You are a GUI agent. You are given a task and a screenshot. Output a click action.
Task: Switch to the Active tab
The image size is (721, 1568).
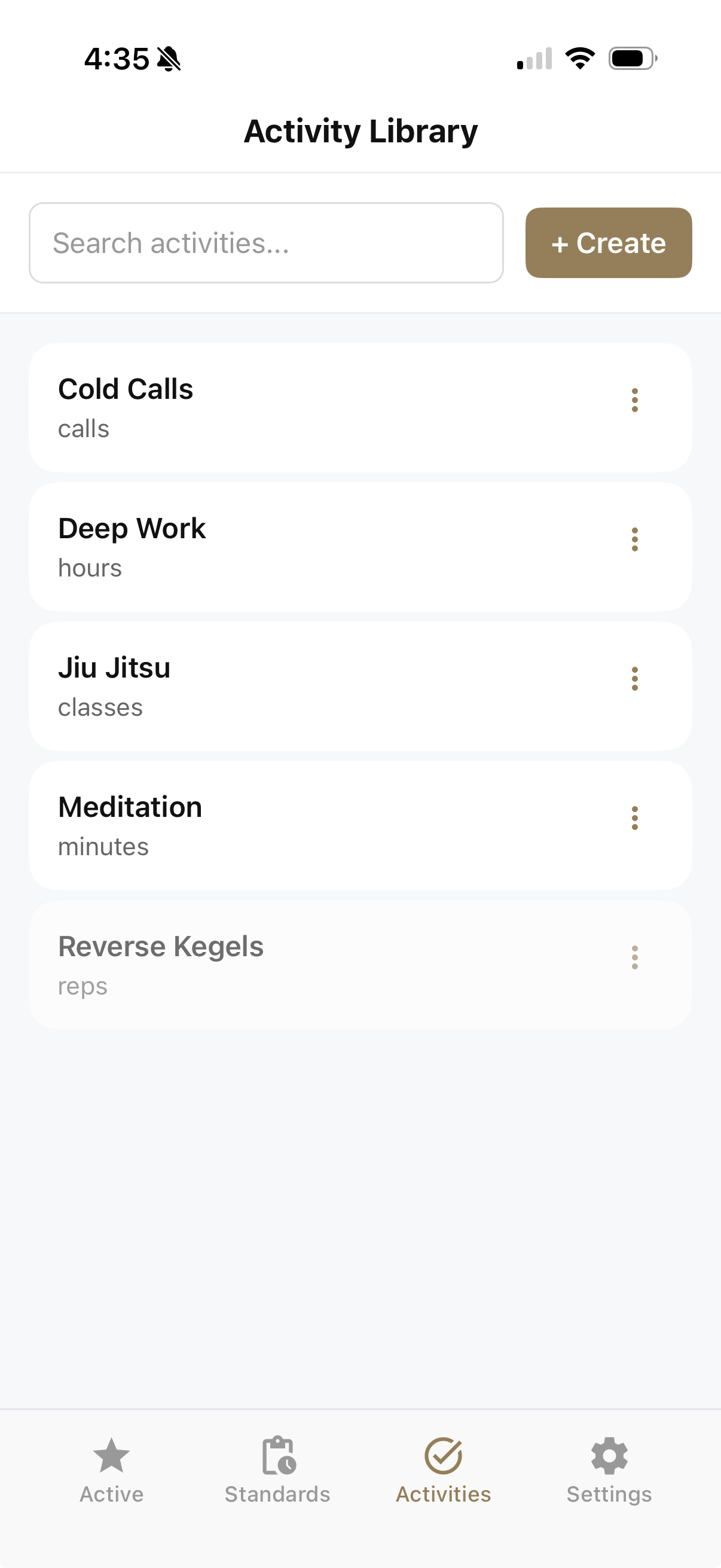111,1473
